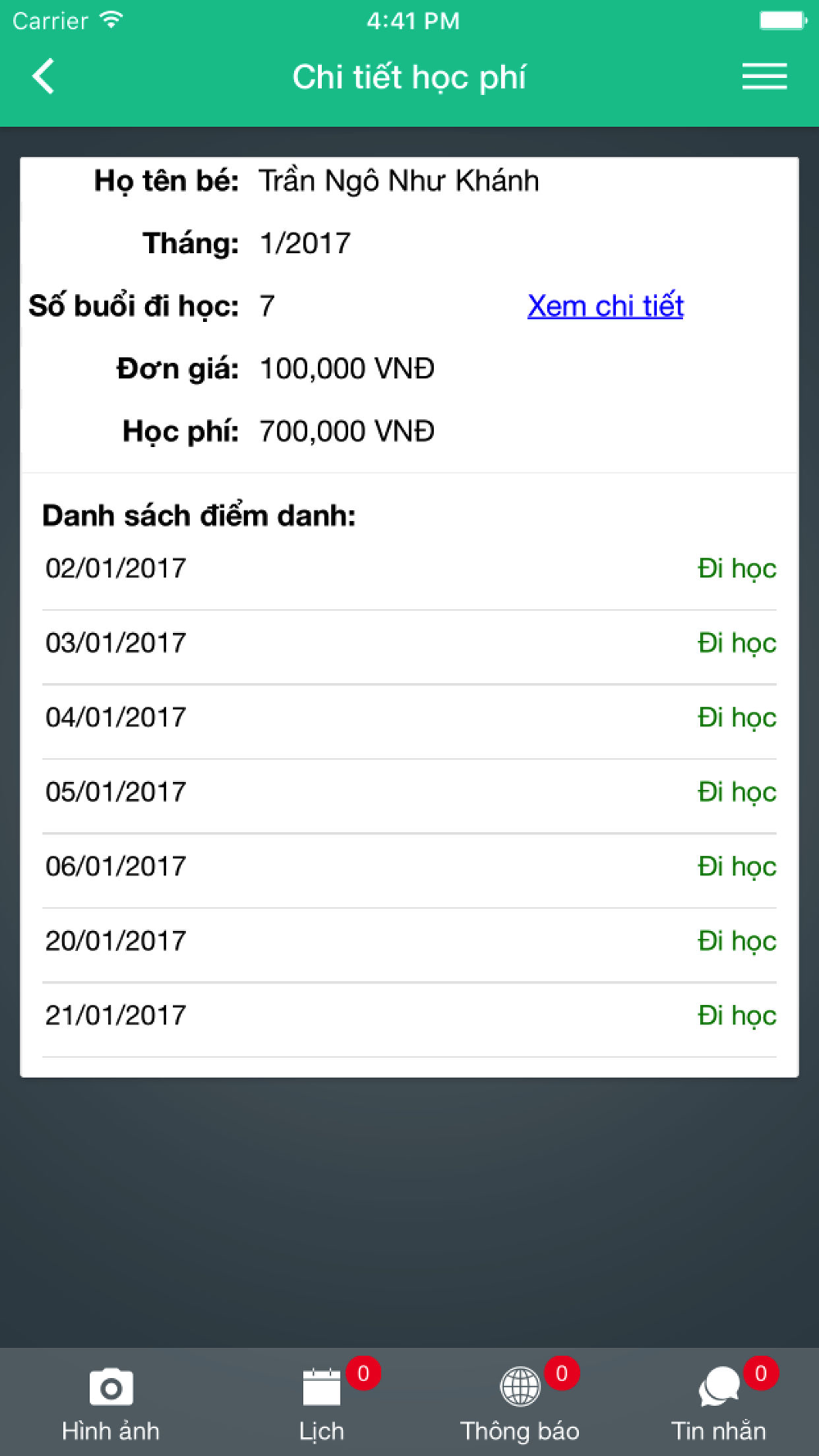The image size is (819, 1456).
Task: Switch to the Lịch tab
Action: coord(322,1404)
